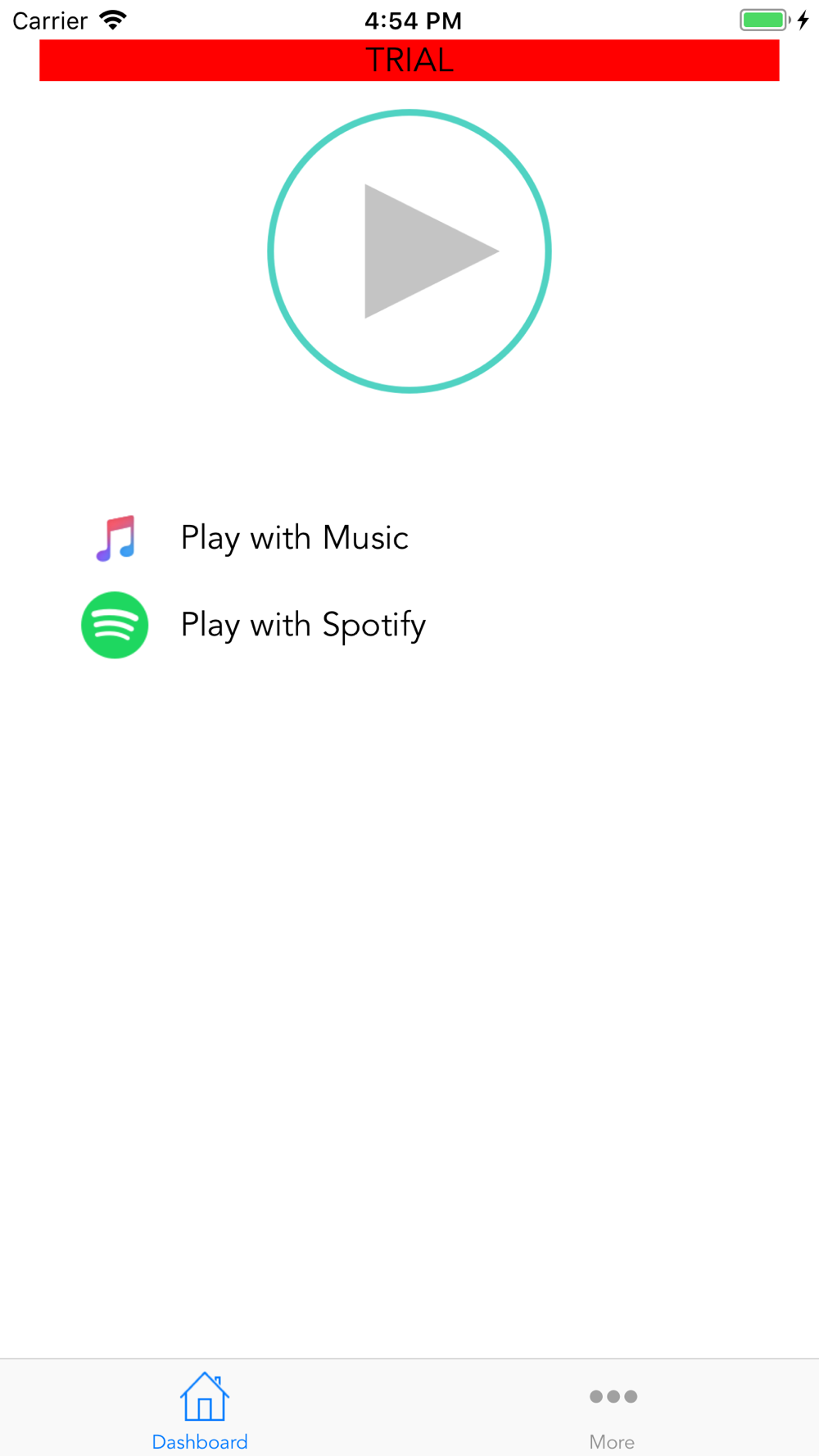Switch to the Dashboard tab
The height and width of the screenshot is (1456, 819).
[x=201, y=1410]
